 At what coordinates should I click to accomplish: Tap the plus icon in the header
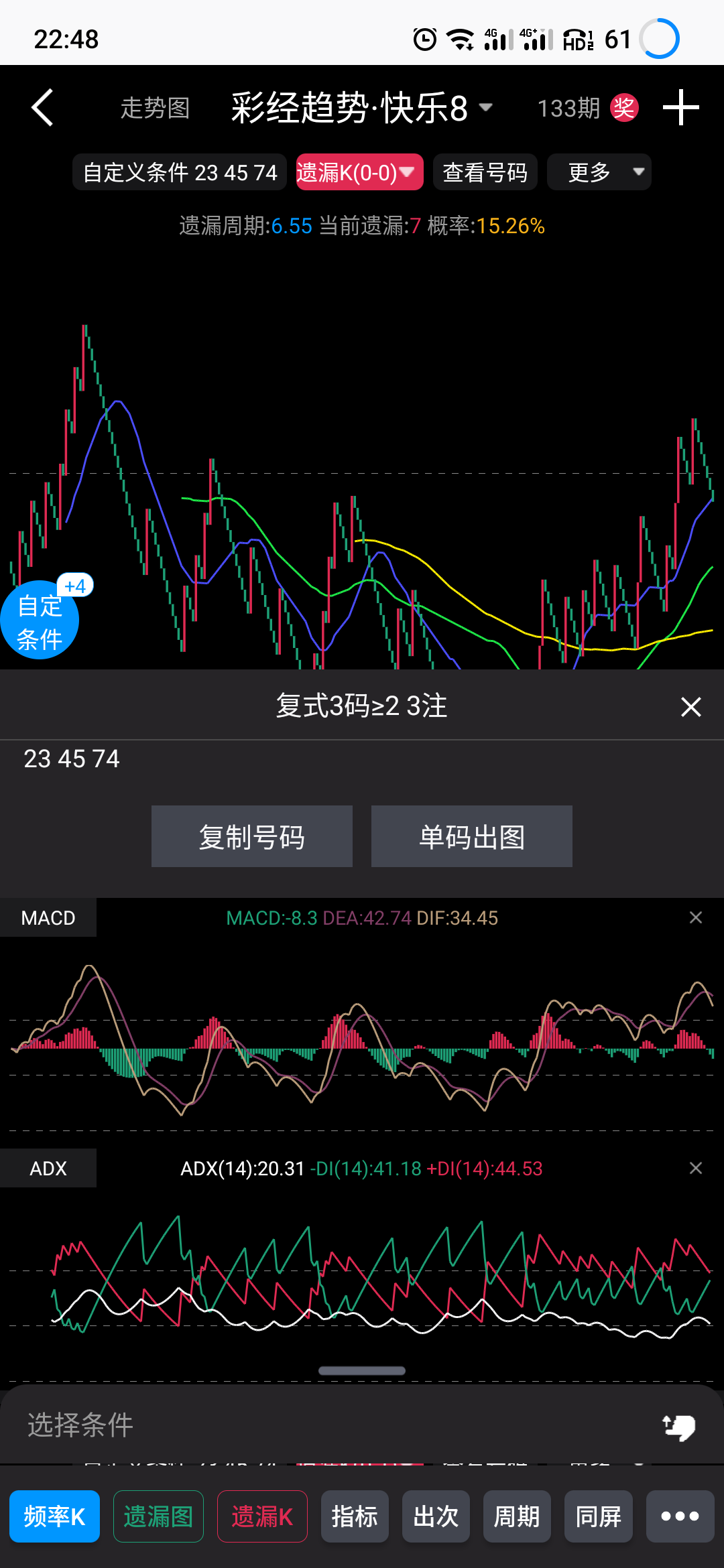pyautogui.click(x=680, y=107)
